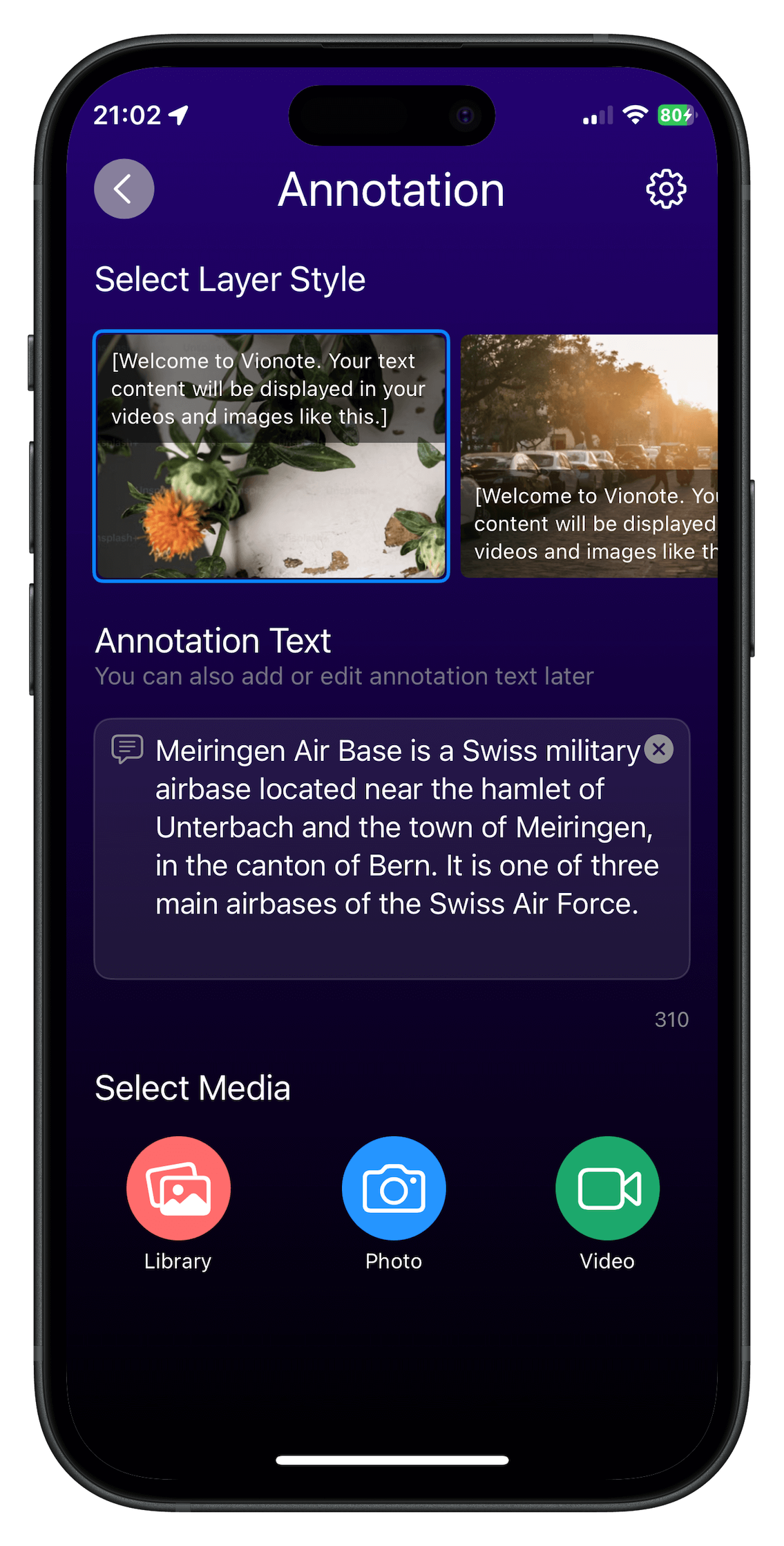Open the settings gear
The width and height of the screenshot is (784, 1546).
coord(666,189)
